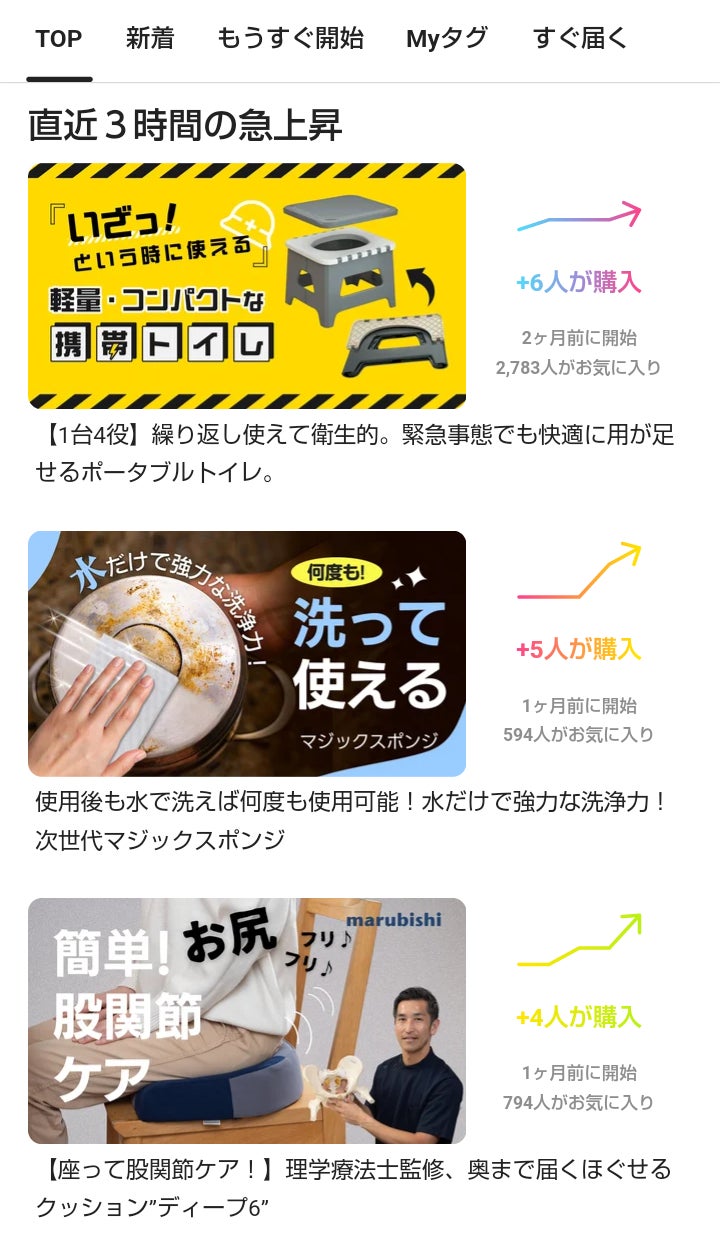This screenshot has width=720, height=1239.
Task: Select the TOP tab
Action: pyautogui.click(x=60, y=37)
